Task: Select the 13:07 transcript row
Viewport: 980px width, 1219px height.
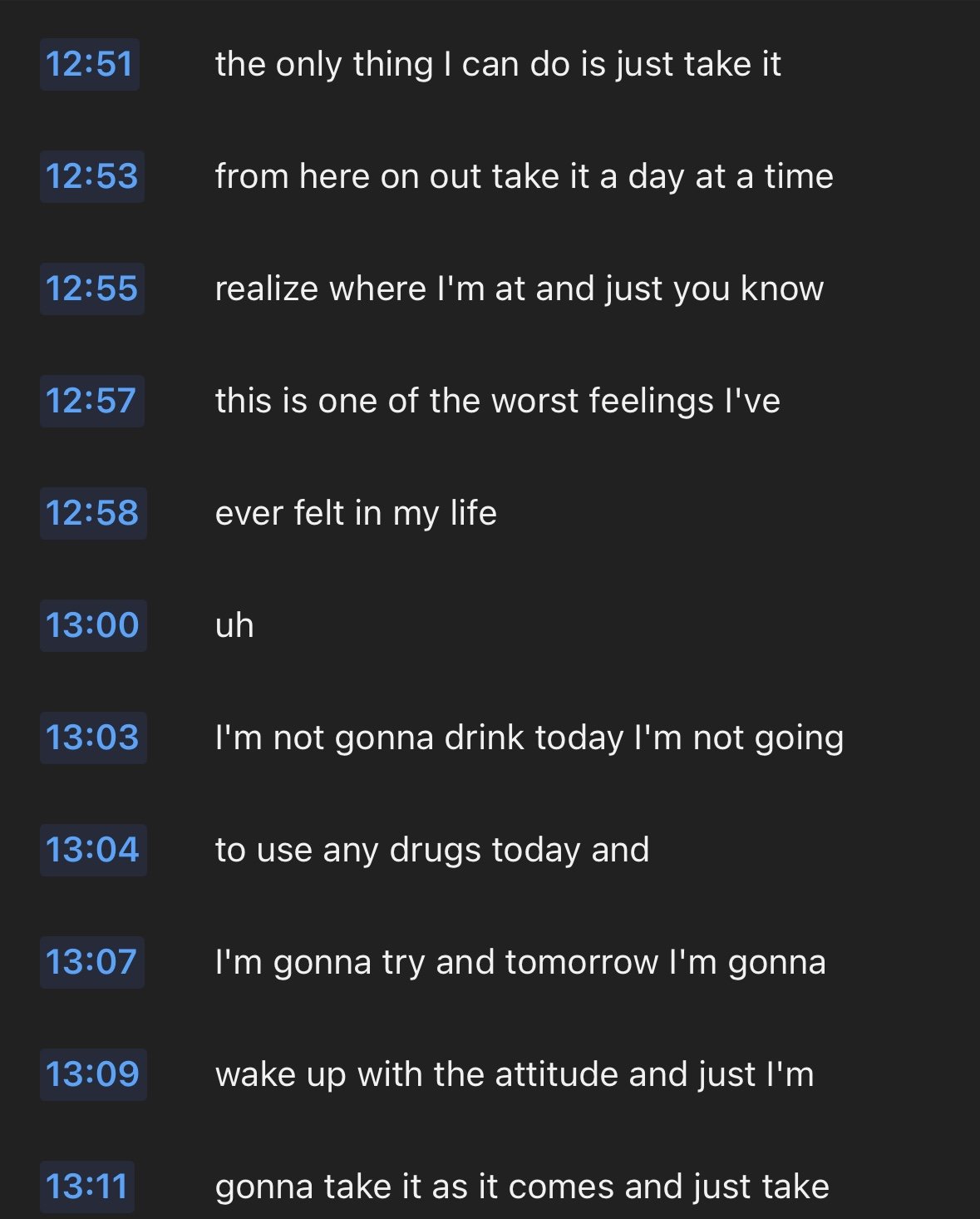Action: click(x=91, y=962)
